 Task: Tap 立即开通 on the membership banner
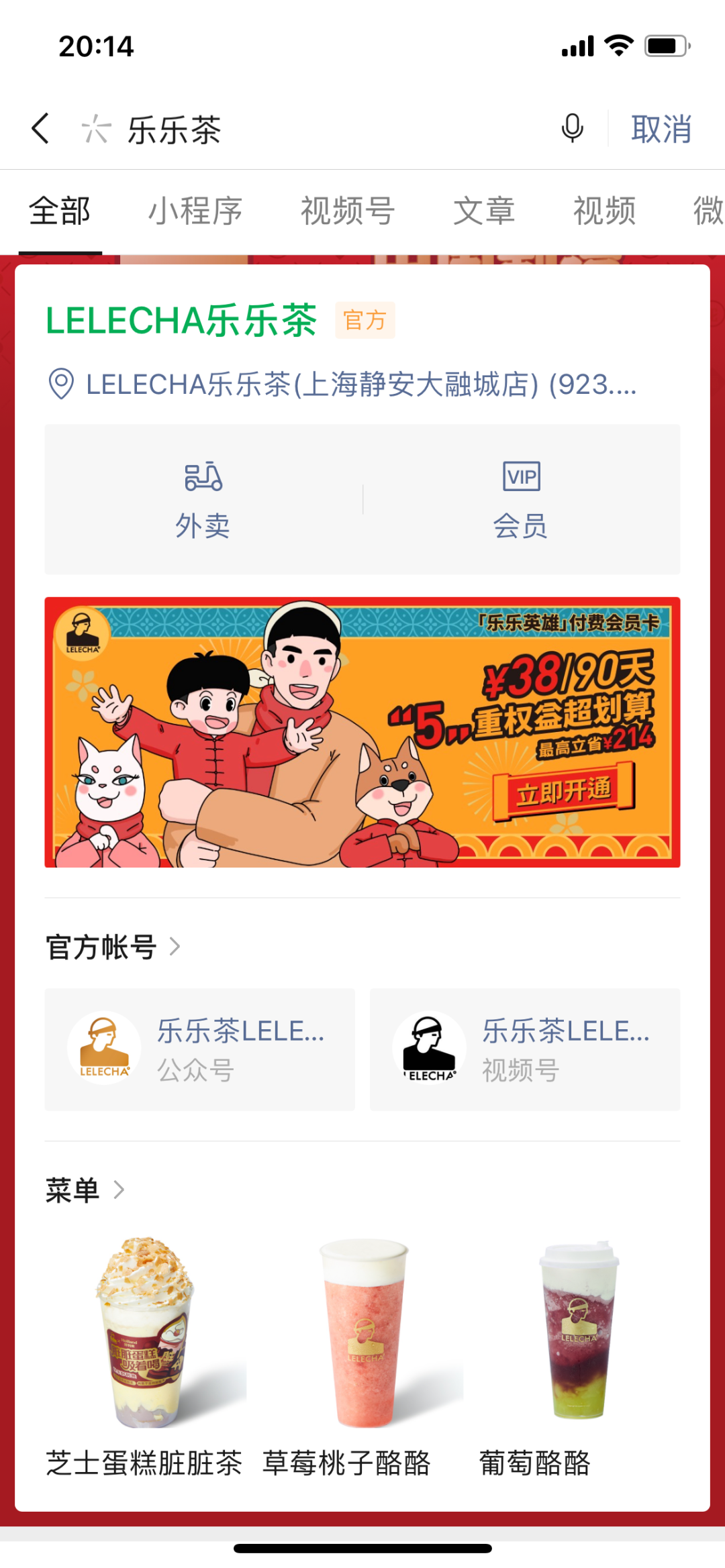(x=564, y=790)
